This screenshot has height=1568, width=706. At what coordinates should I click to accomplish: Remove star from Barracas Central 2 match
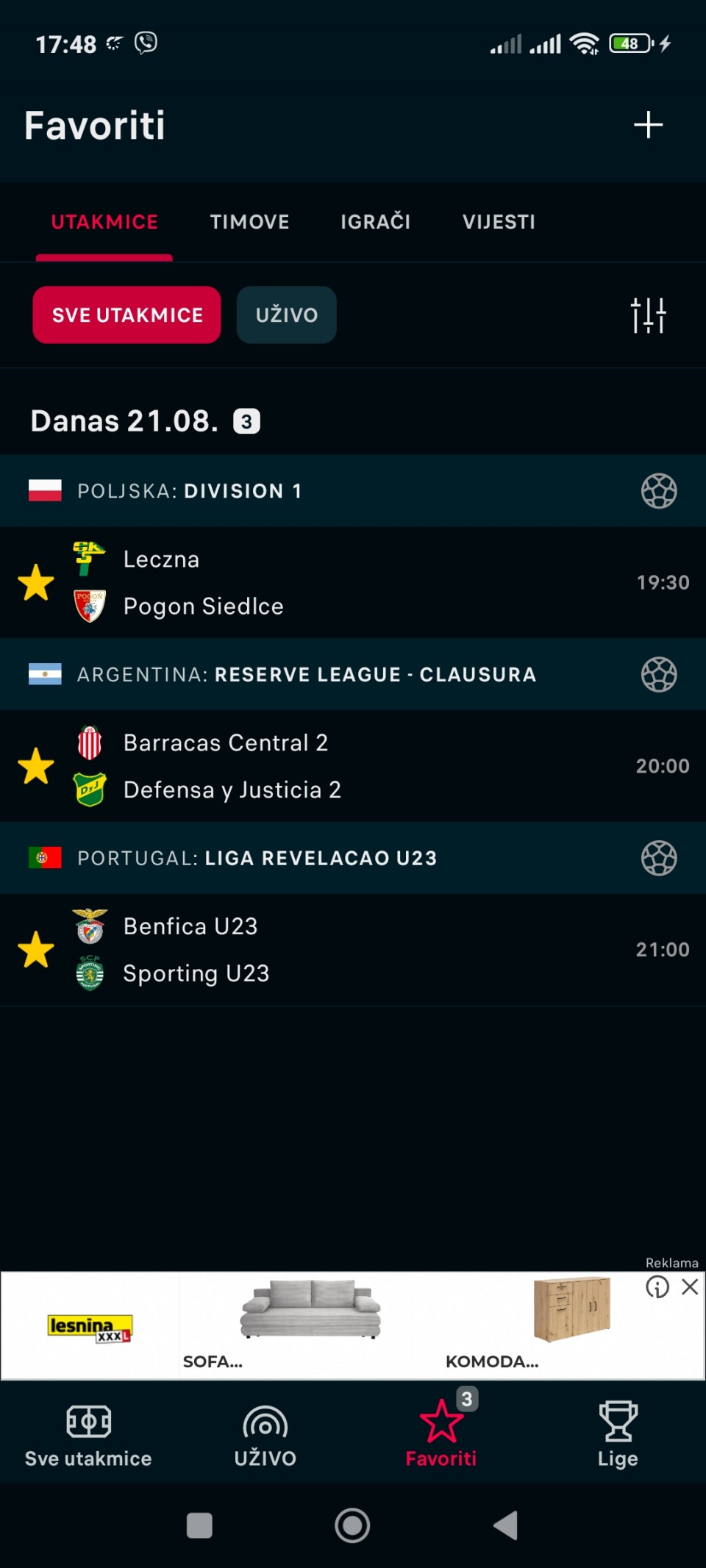click(x=36, y=767)
